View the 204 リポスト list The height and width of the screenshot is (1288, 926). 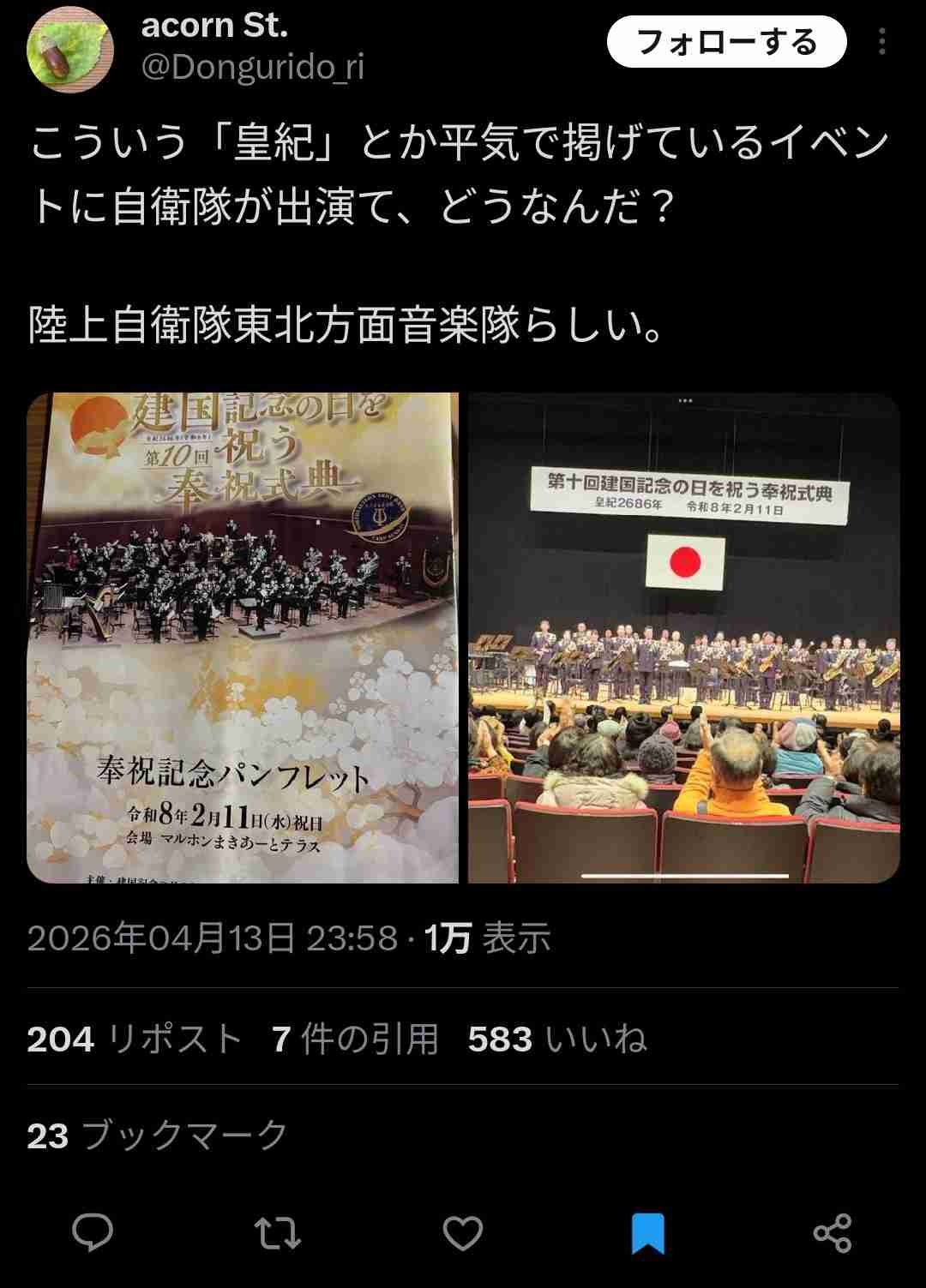click(135, 1039)
